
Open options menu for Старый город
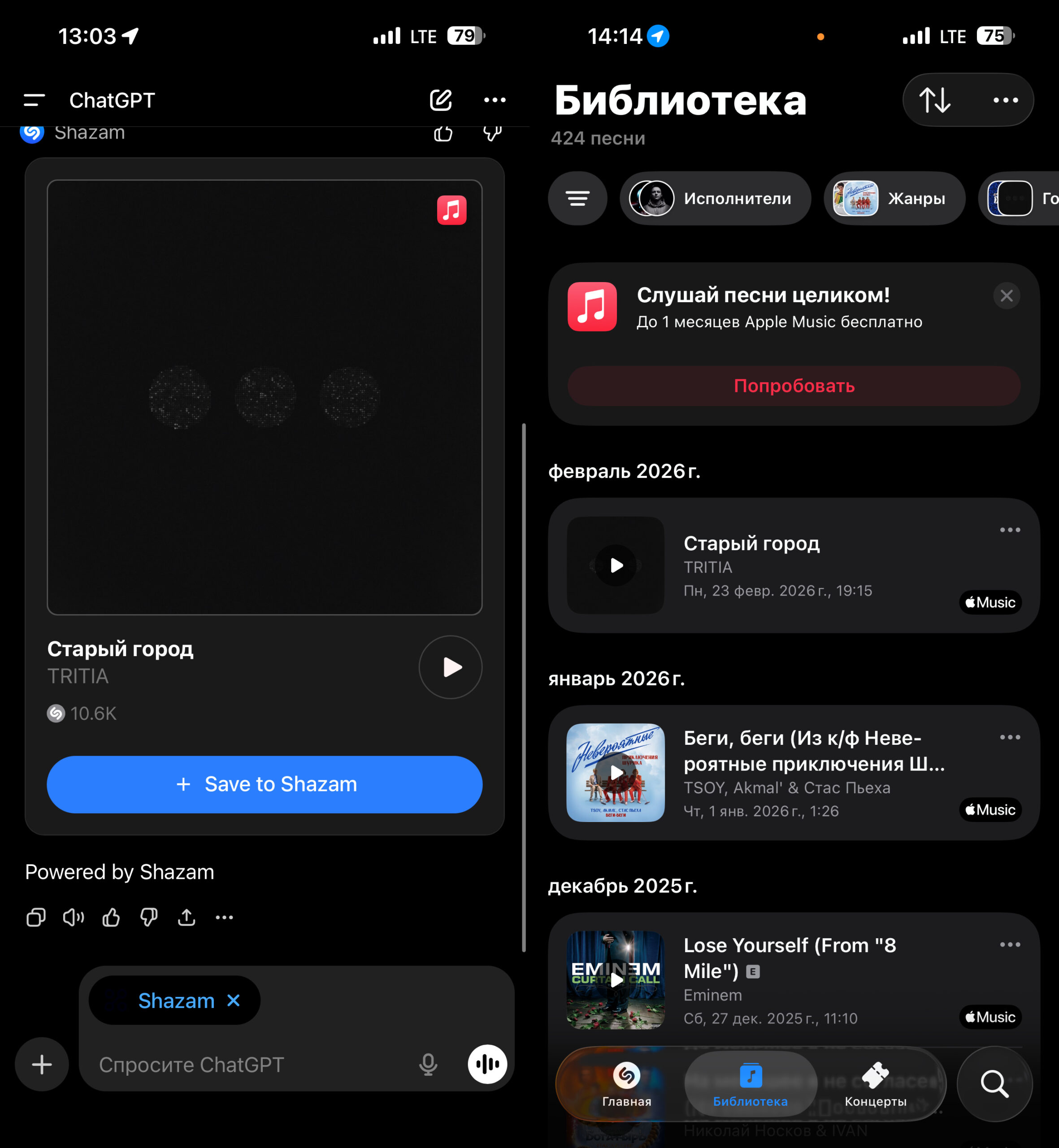[1010, 530]
